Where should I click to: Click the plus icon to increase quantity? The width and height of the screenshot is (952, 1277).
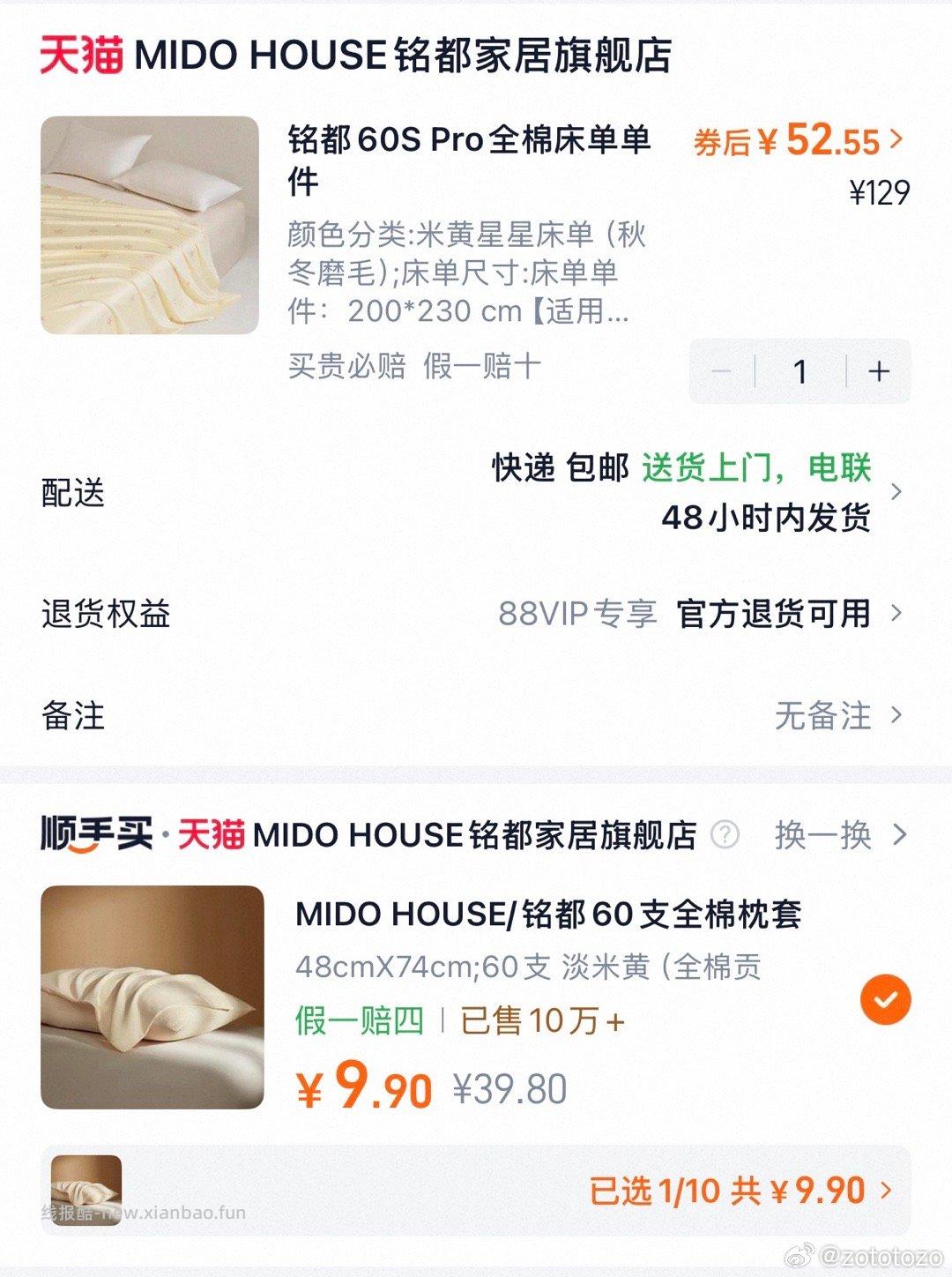878,371
